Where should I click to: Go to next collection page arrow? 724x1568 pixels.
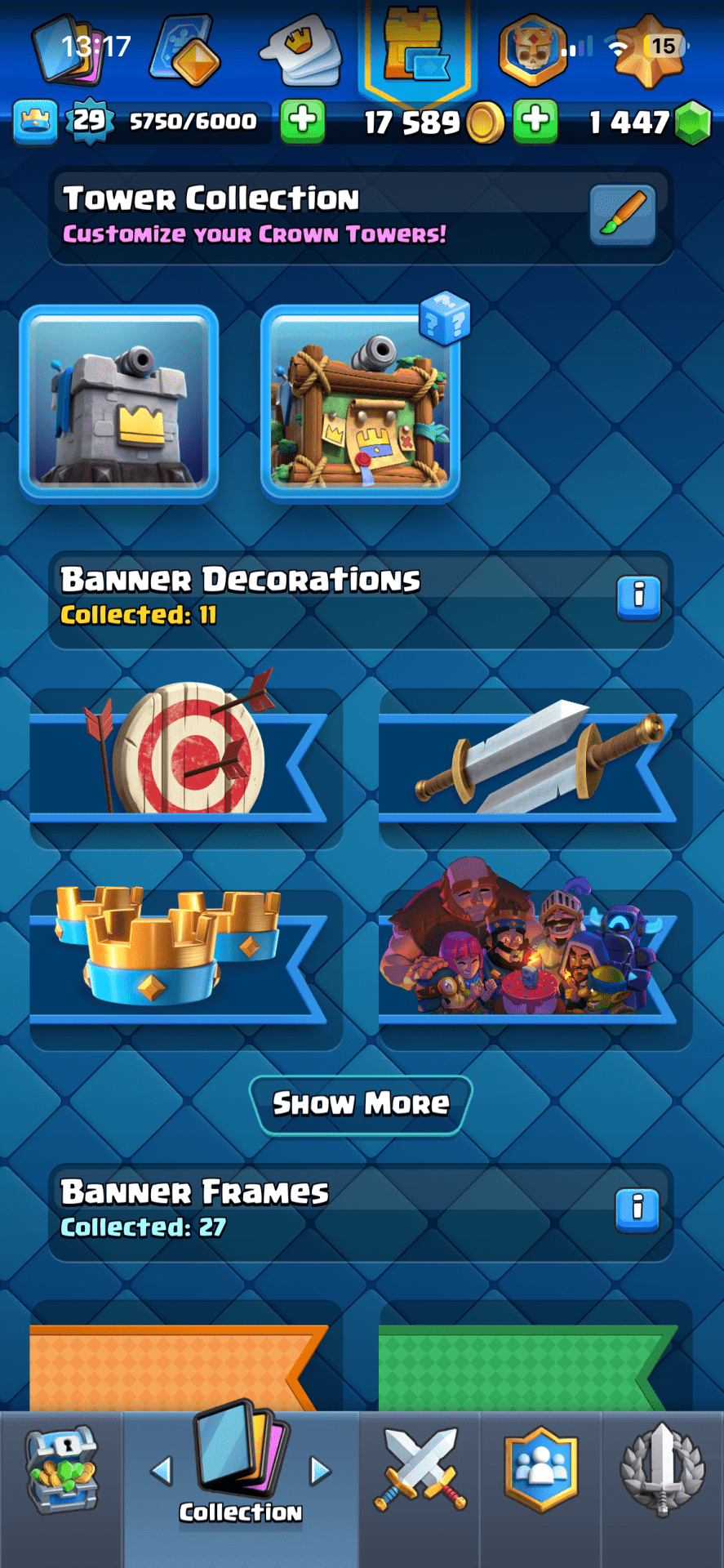(320, 1472)
